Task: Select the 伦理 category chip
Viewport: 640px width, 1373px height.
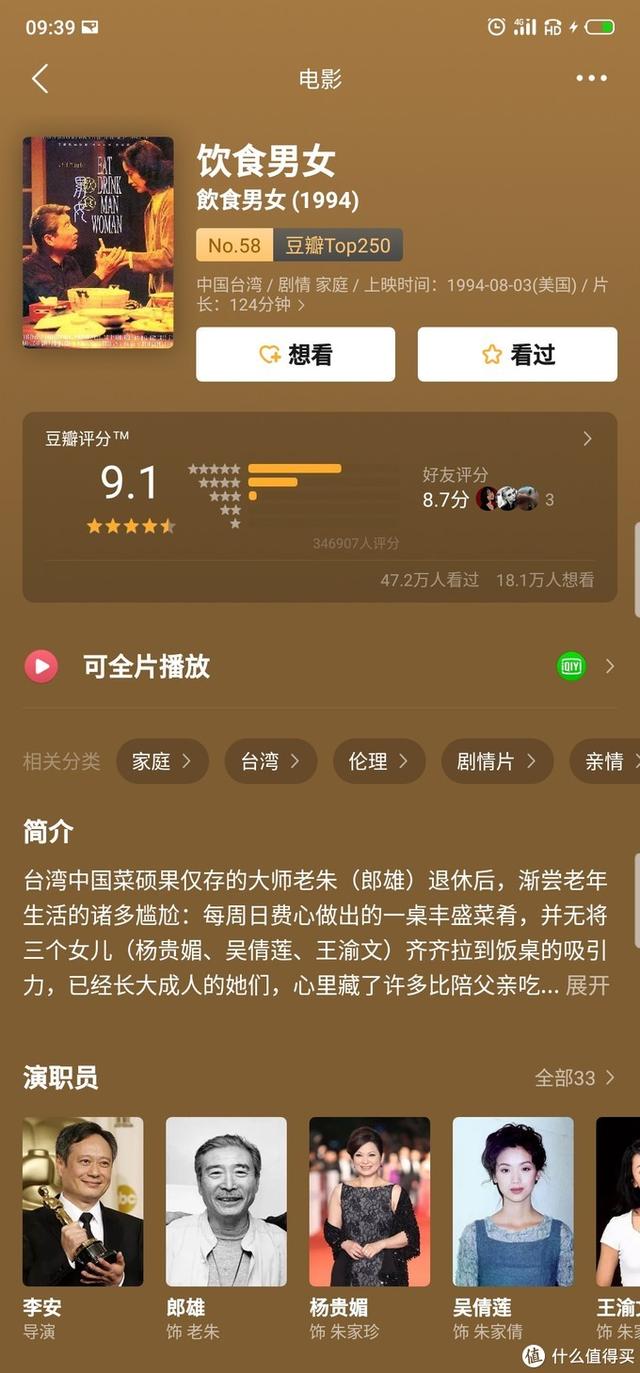Action: tap(379, 761)
